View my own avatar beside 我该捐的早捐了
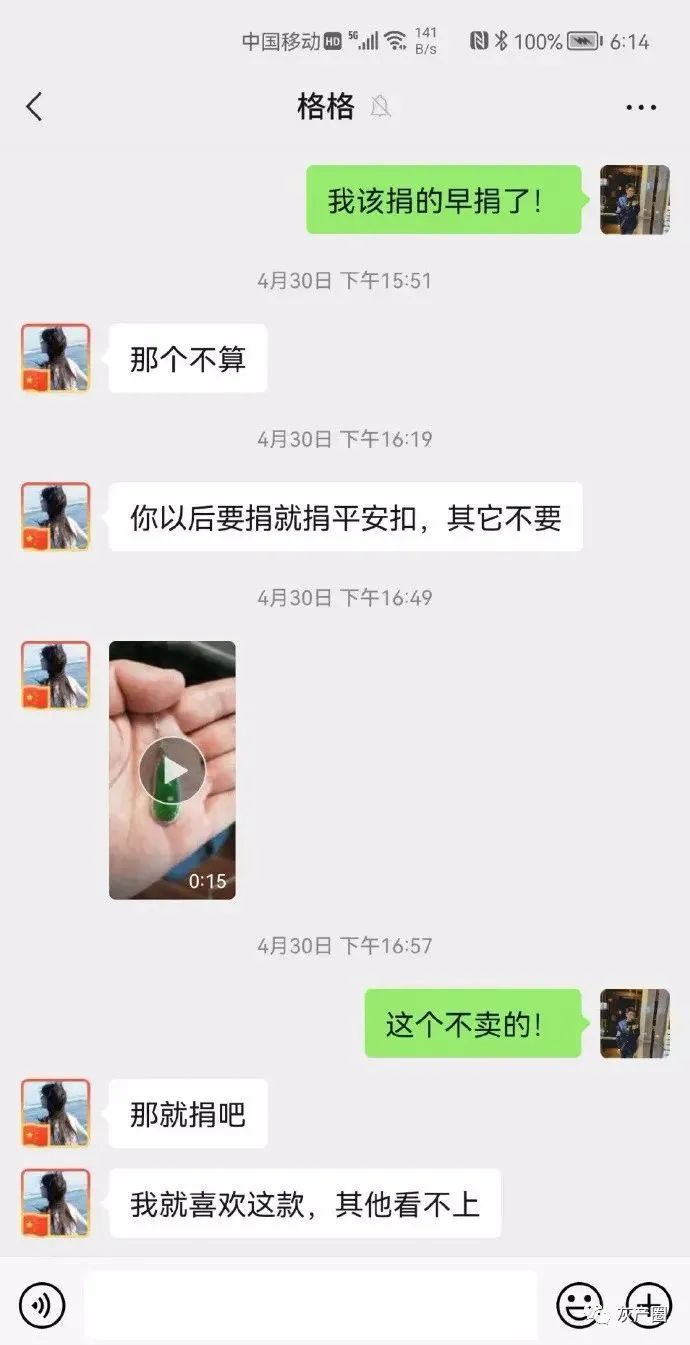Screen dimensions: 690x1345 pos(634,200)
